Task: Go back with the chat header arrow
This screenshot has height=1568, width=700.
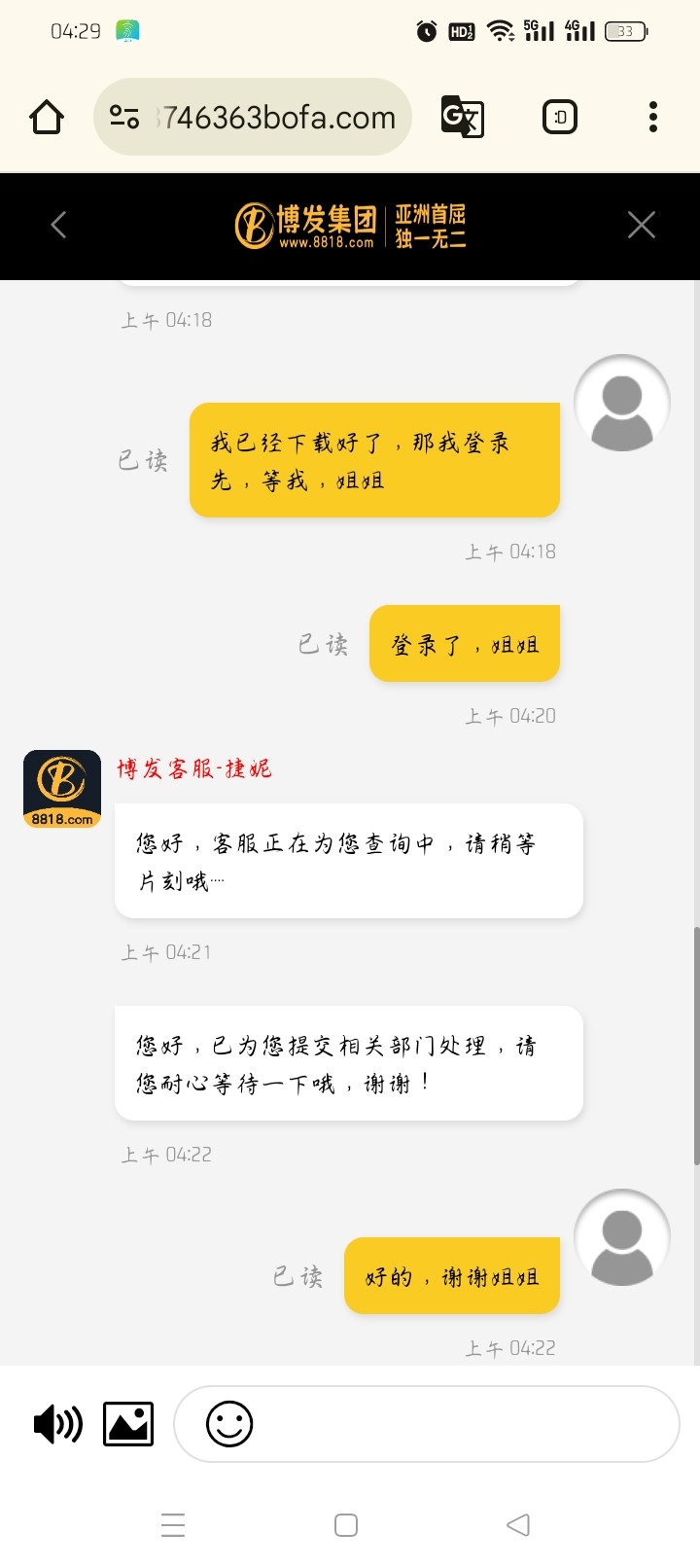Action: coord(58,226)
